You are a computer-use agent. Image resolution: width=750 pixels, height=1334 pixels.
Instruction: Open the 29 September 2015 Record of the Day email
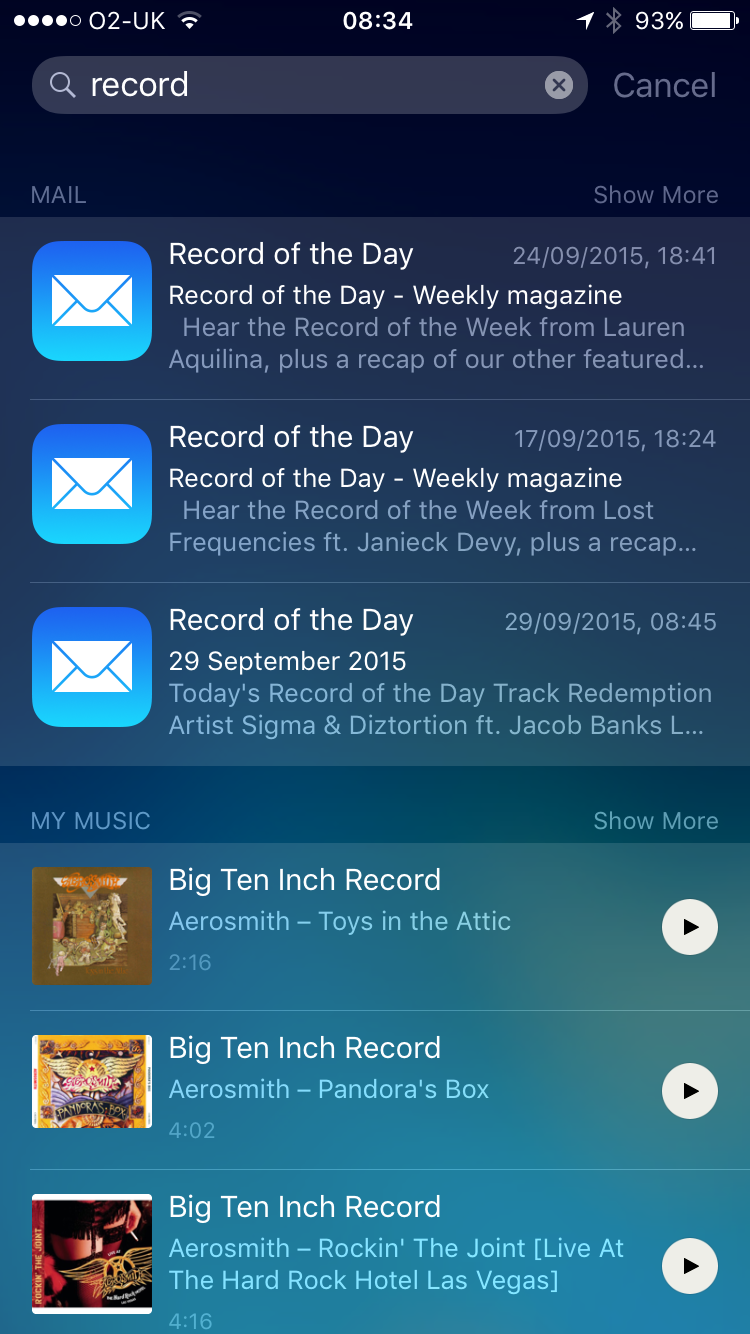375,675
